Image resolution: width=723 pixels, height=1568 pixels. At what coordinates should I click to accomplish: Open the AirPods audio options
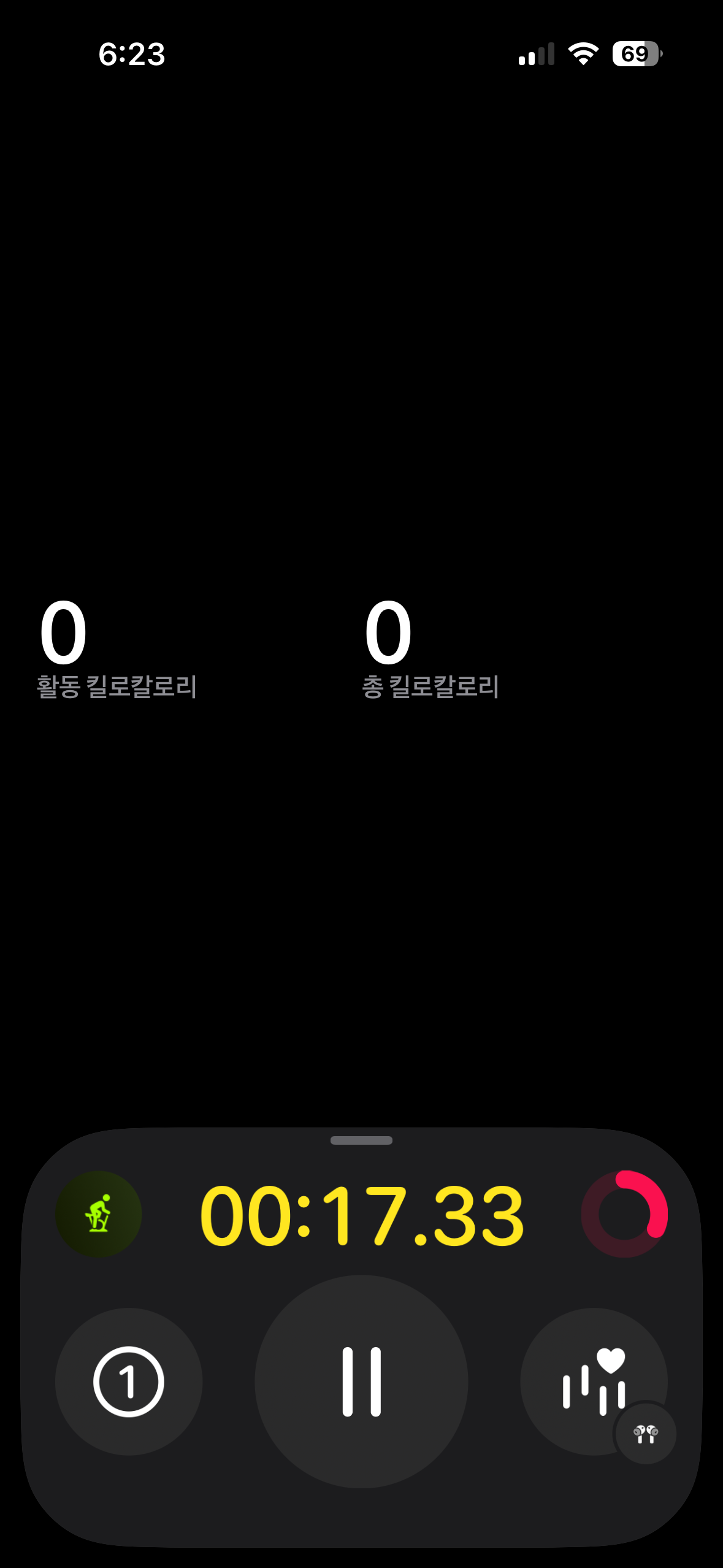pos(645,1434)
